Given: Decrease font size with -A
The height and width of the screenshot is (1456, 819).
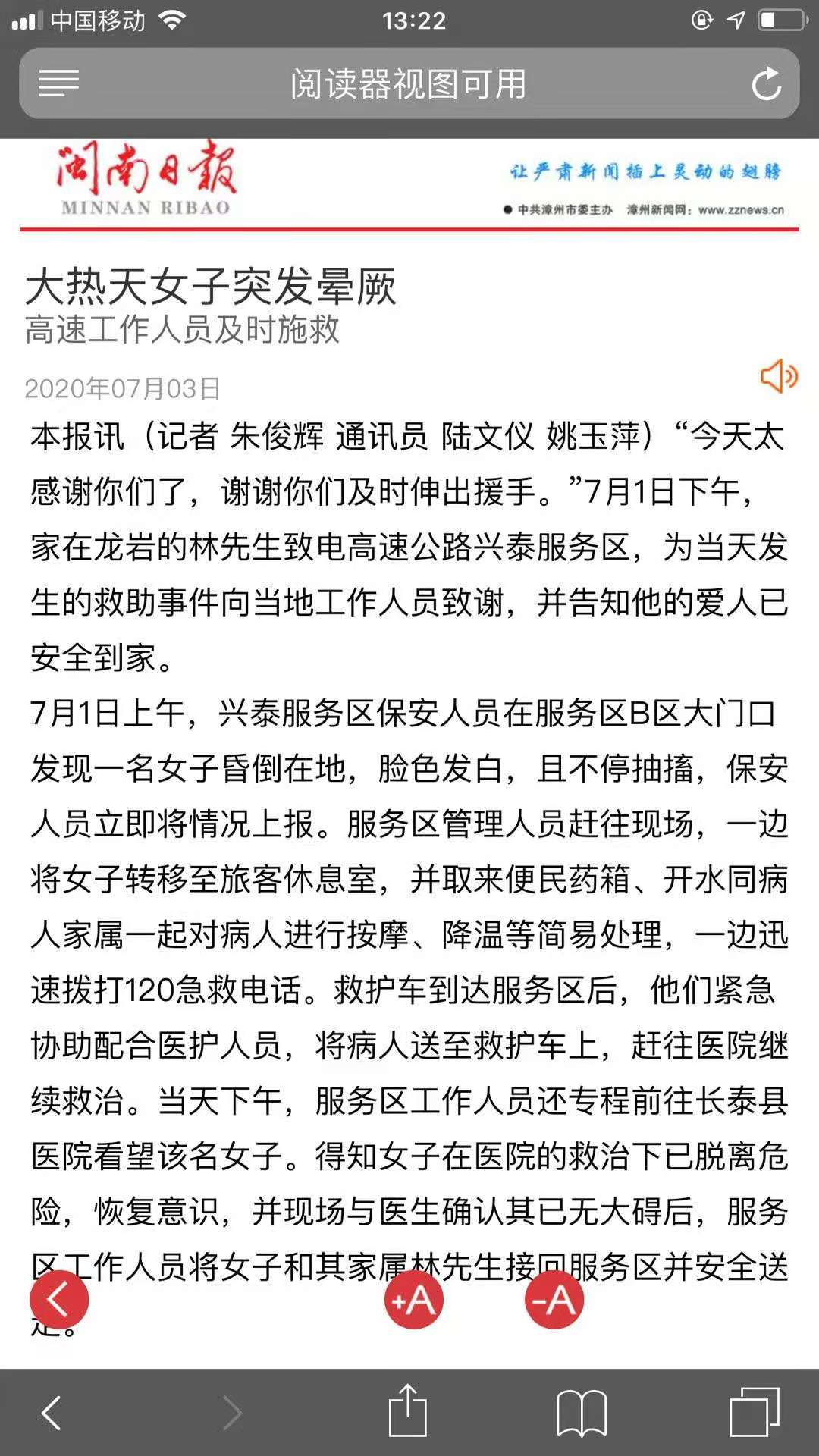Looking at the screenshot, I should coord(554,1300).
